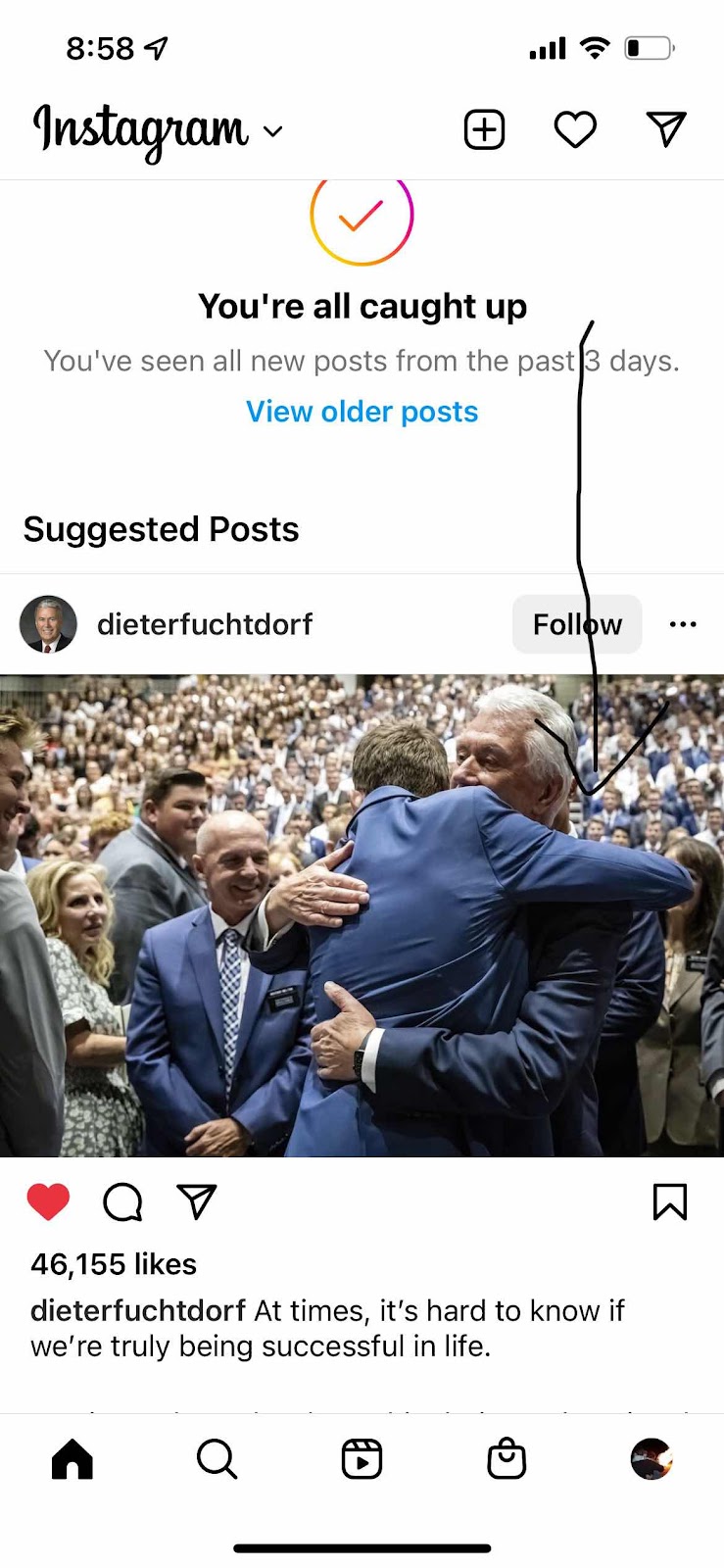Share the post via send icon
The width and height of the screenshot is (724, 1568).
(x=197, y=1201)
